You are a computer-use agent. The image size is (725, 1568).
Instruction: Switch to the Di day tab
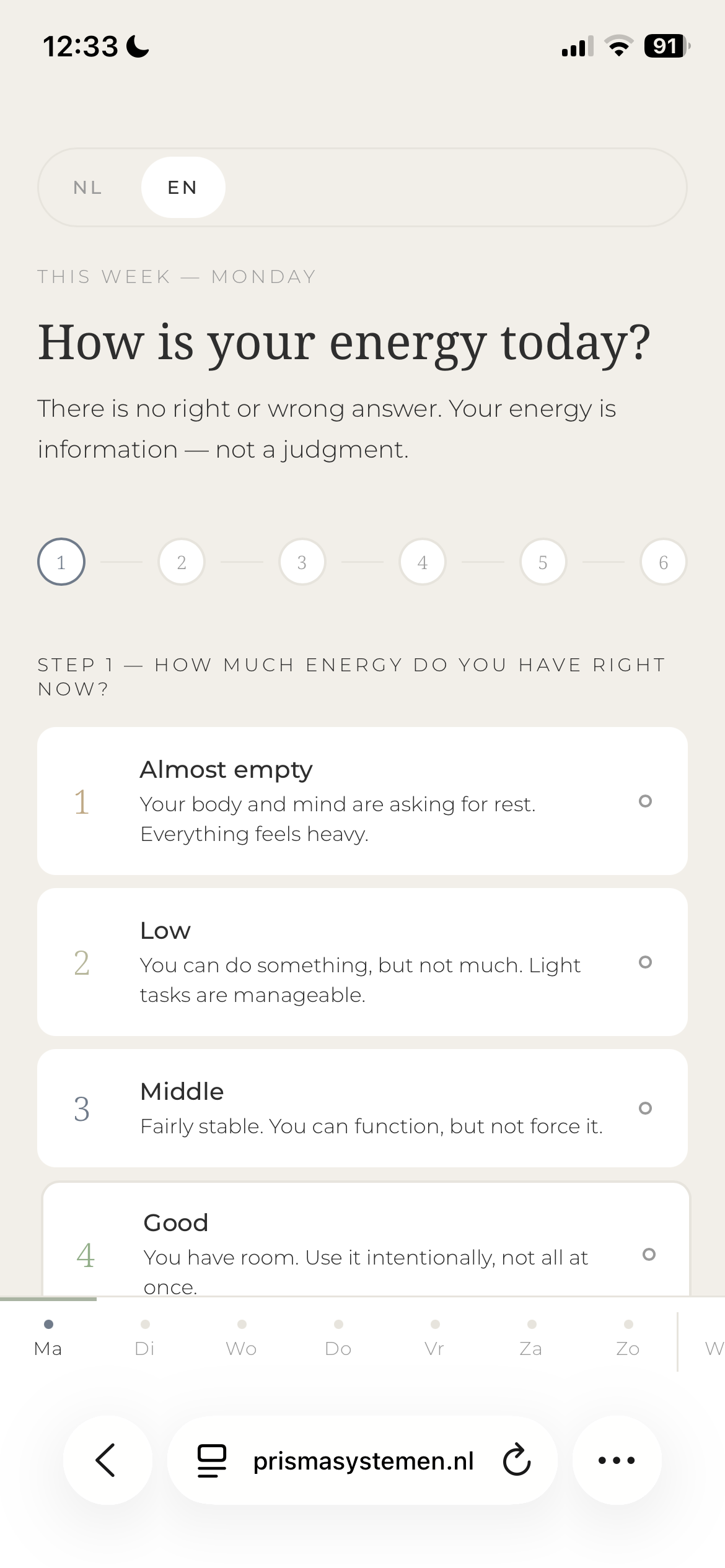(x=145, y=1339)
